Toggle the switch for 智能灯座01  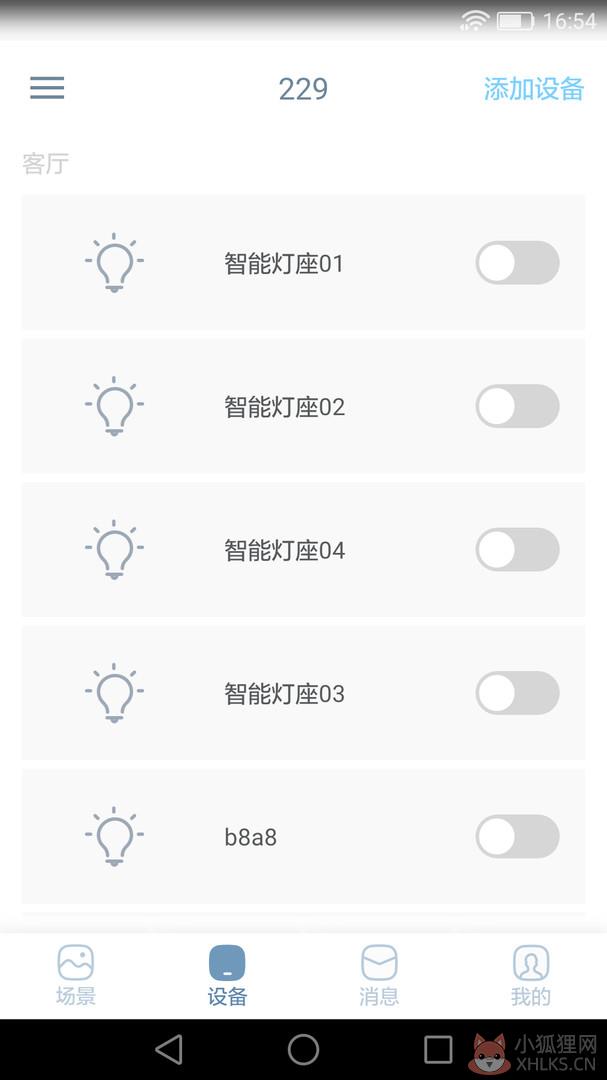coord(517,262)
